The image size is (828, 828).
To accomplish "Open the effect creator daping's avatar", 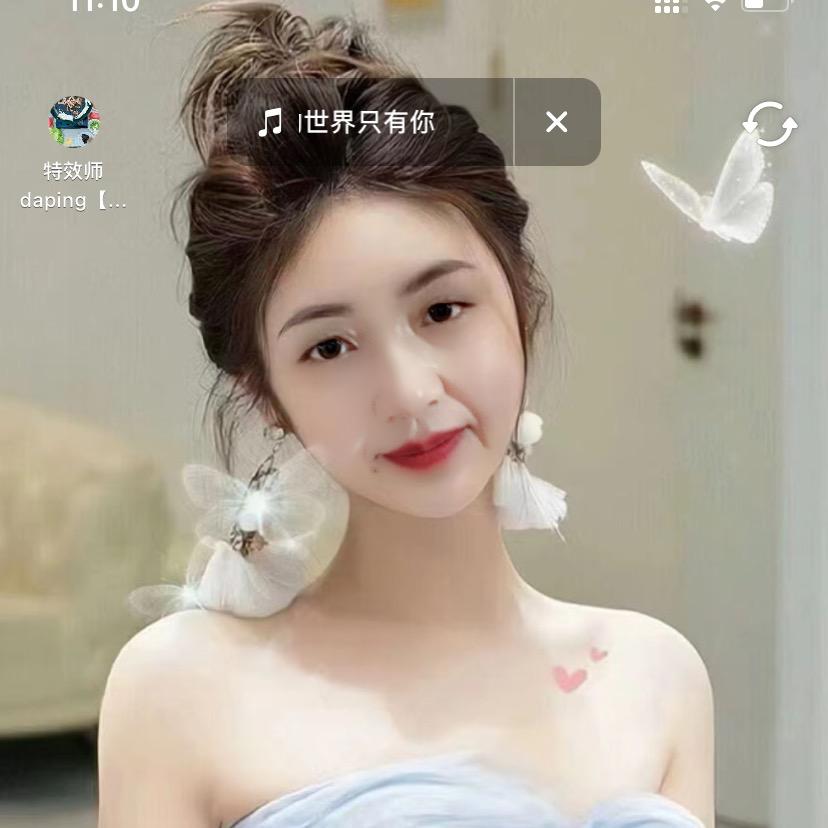I will click(x=74, y=121).
